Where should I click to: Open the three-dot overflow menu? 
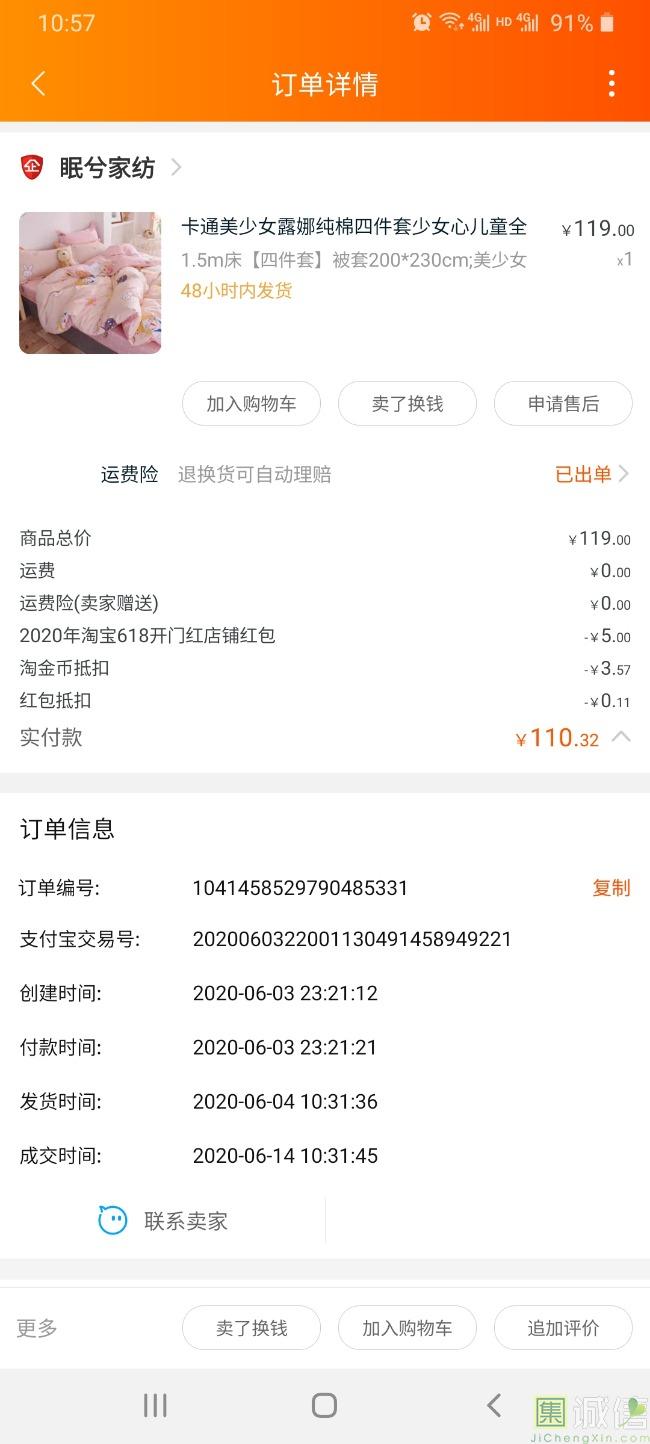[x=611, y=84]
